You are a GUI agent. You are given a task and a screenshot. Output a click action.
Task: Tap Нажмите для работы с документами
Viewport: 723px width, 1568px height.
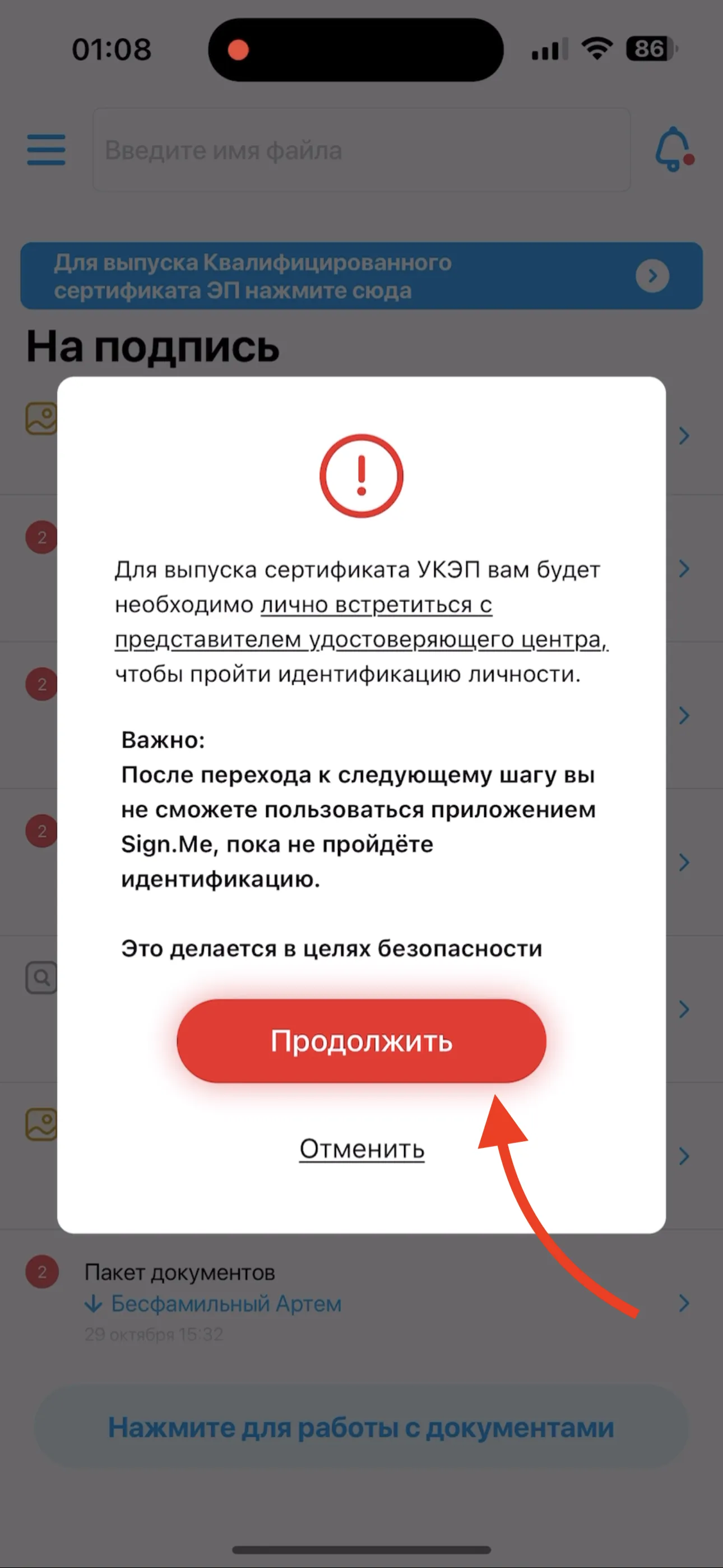361,1426
